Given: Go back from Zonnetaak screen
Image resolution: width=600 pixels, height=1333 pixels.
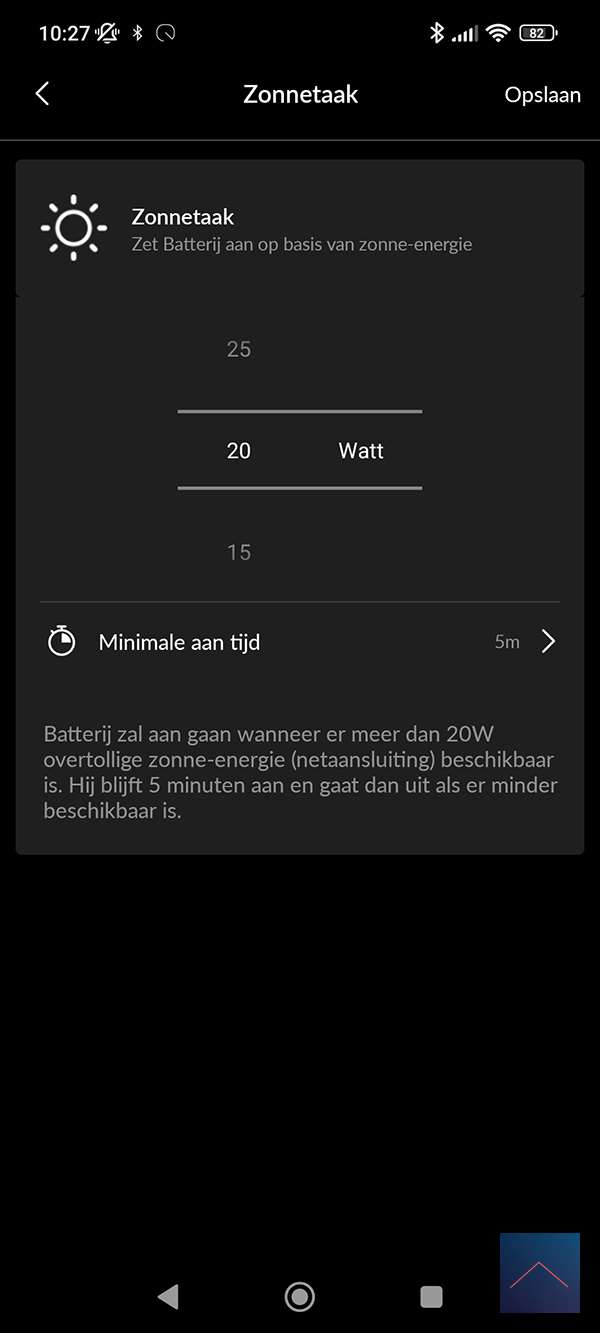Looking at the screenshot, I should pos(42,94).
